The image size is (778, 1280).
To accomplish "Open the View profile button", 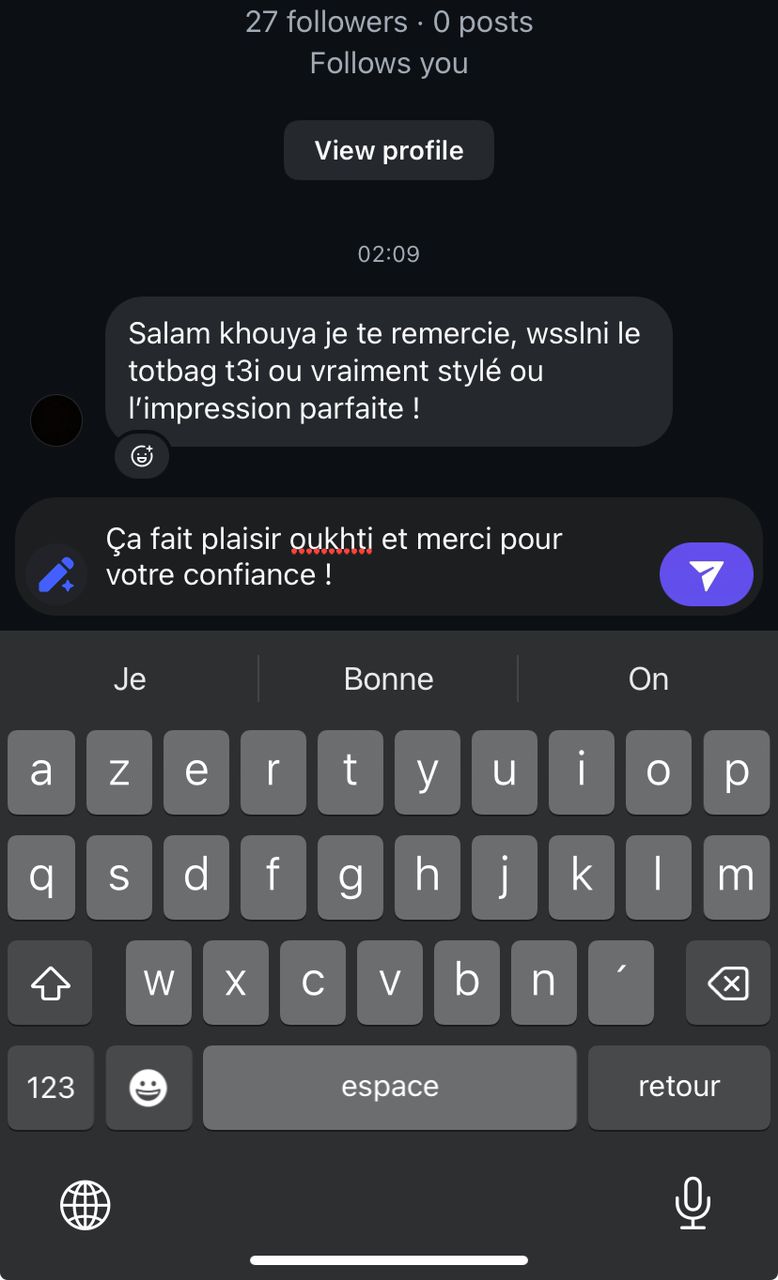I will pyautogui.click(x=388, y=151).
